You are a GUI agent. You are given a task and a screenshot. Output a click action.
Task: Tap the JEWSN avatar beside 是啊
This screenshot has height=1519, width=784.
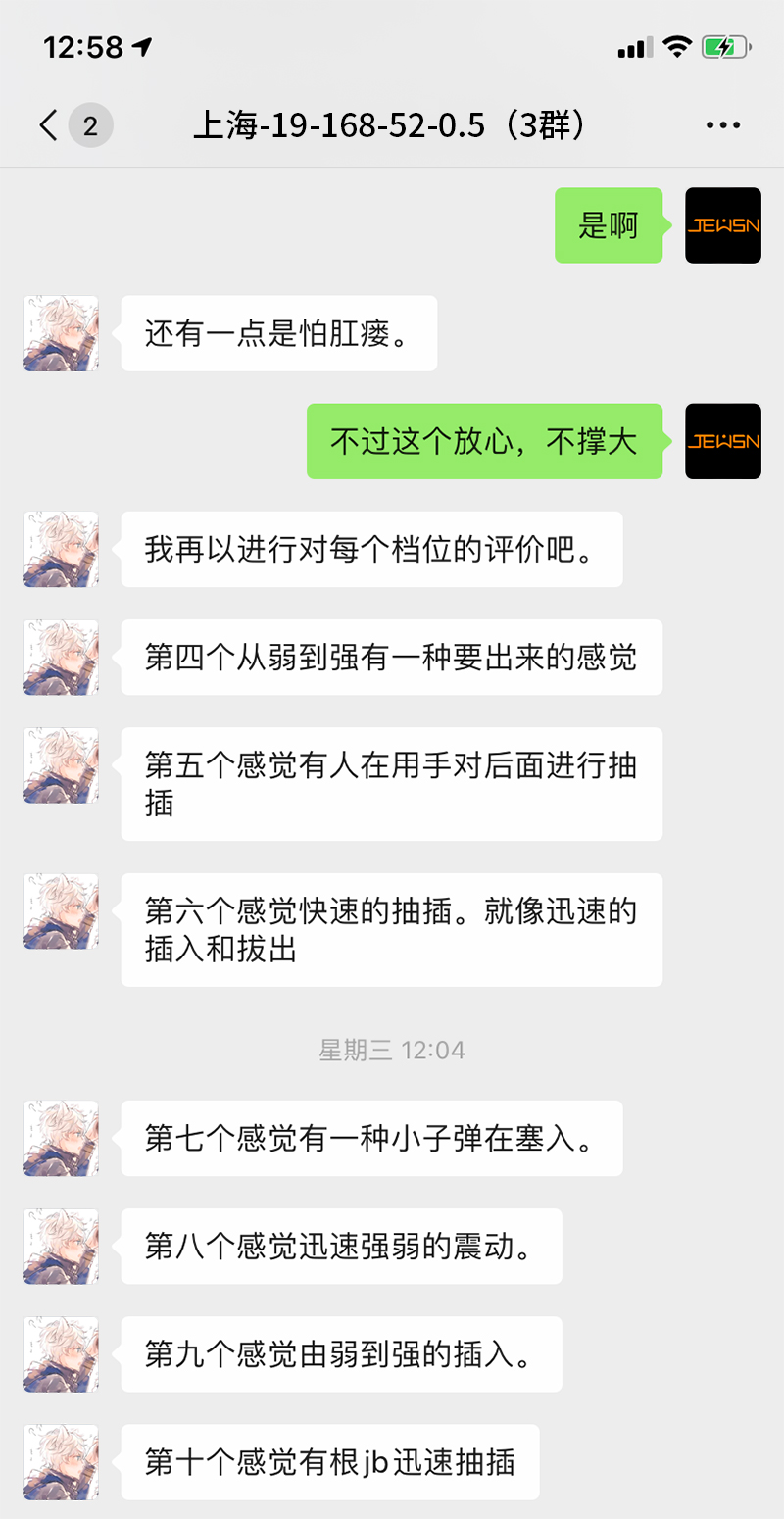point(723,225)
